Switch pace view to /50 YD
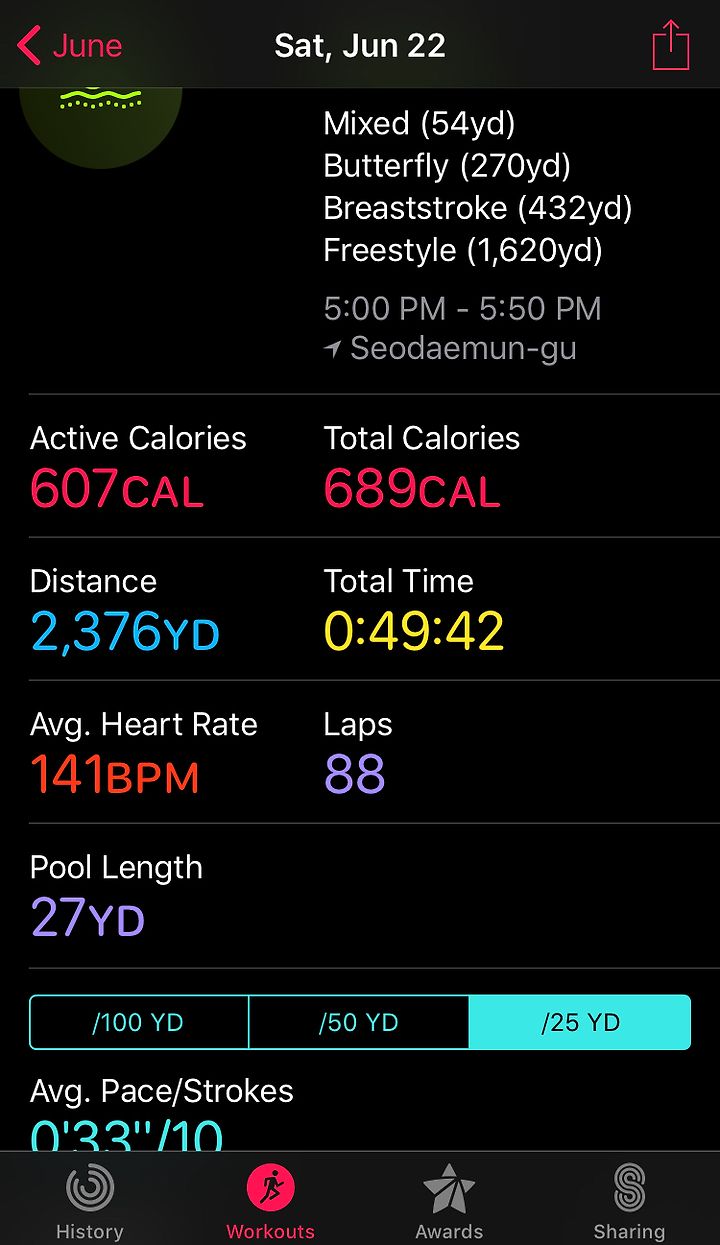Viewport: 720px width, 1245px height. coord(358,1022)
